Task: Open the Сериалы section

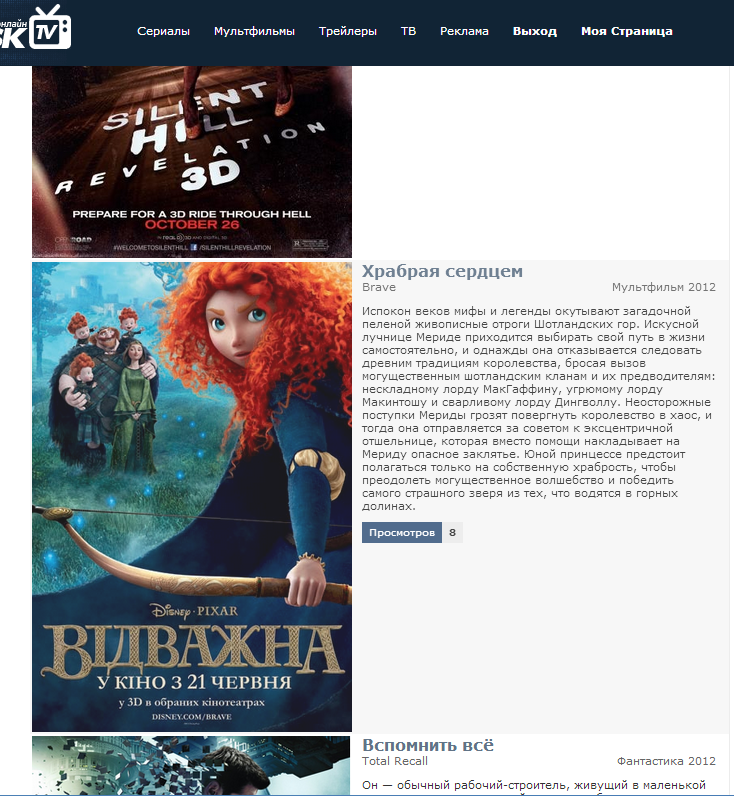Action: (x=163, y=31)
